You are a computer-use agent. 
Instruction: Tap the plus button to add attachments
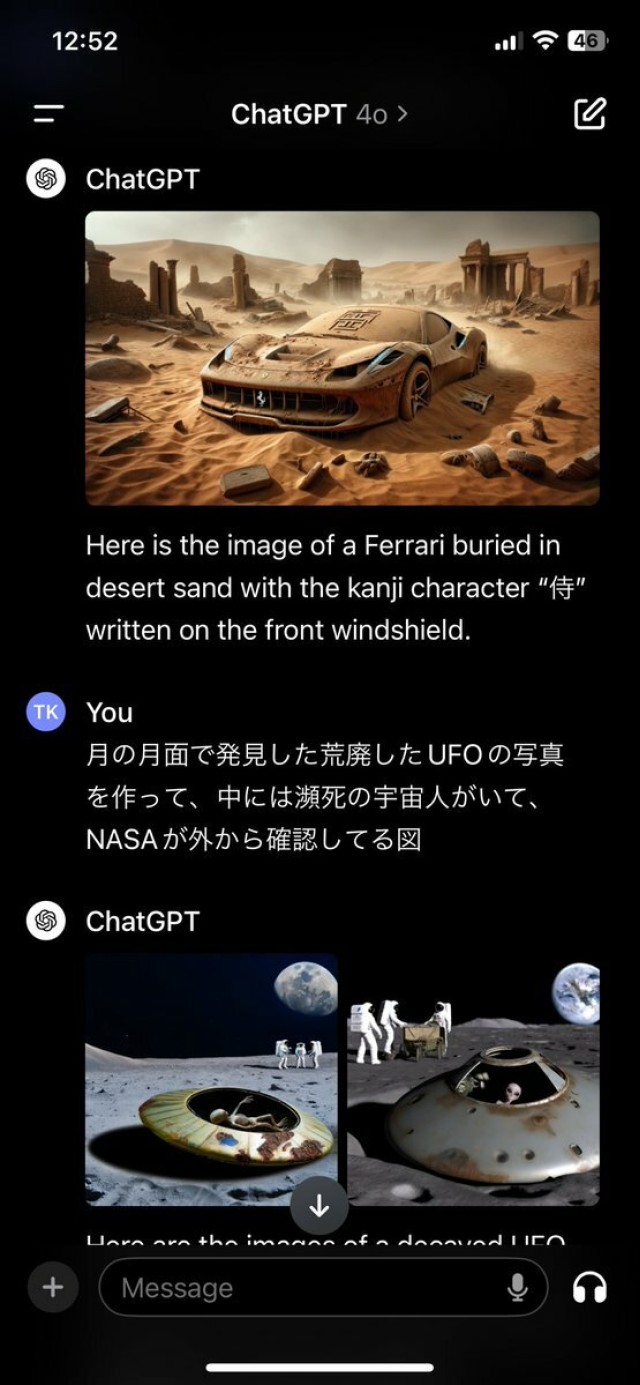click(52, 1287)
